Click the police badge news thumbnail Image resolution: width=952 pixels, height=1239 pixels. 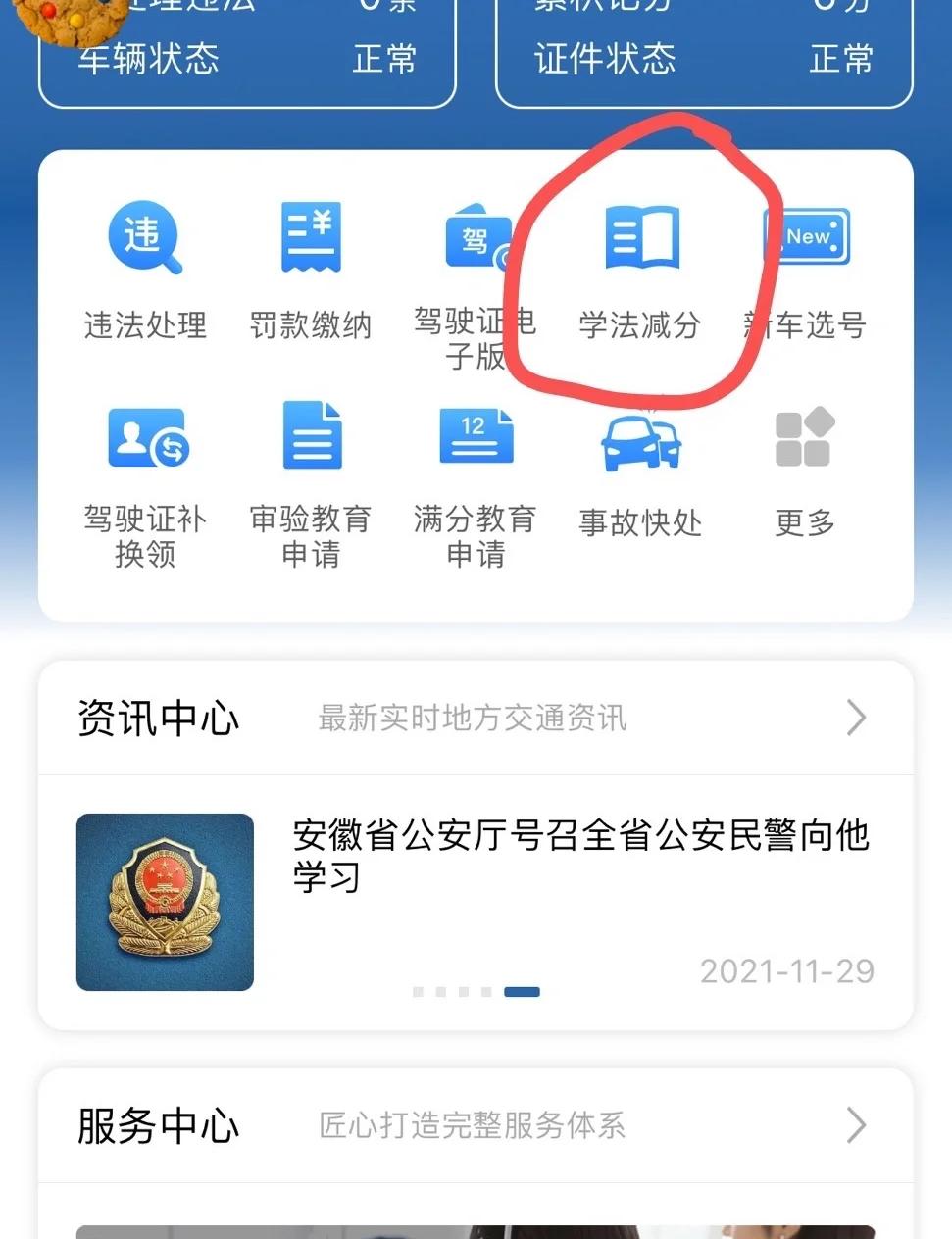coord(164,902)
